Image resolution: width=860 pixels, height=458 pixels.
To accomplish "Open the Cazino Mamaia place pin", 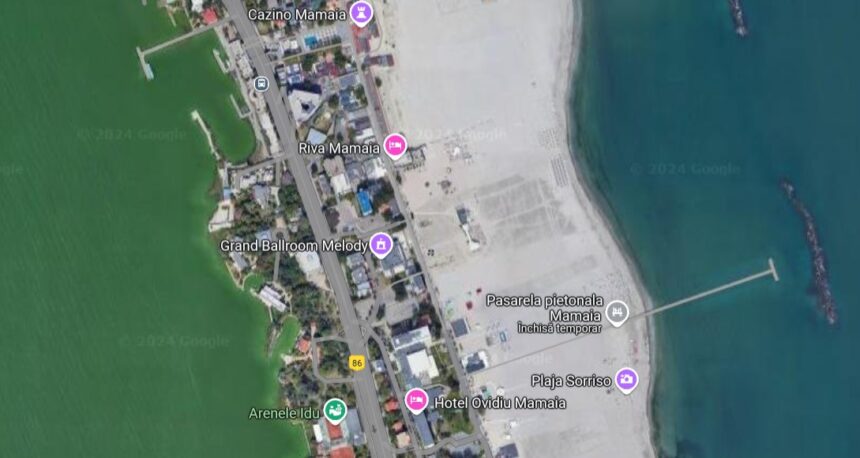I will 362,13.
